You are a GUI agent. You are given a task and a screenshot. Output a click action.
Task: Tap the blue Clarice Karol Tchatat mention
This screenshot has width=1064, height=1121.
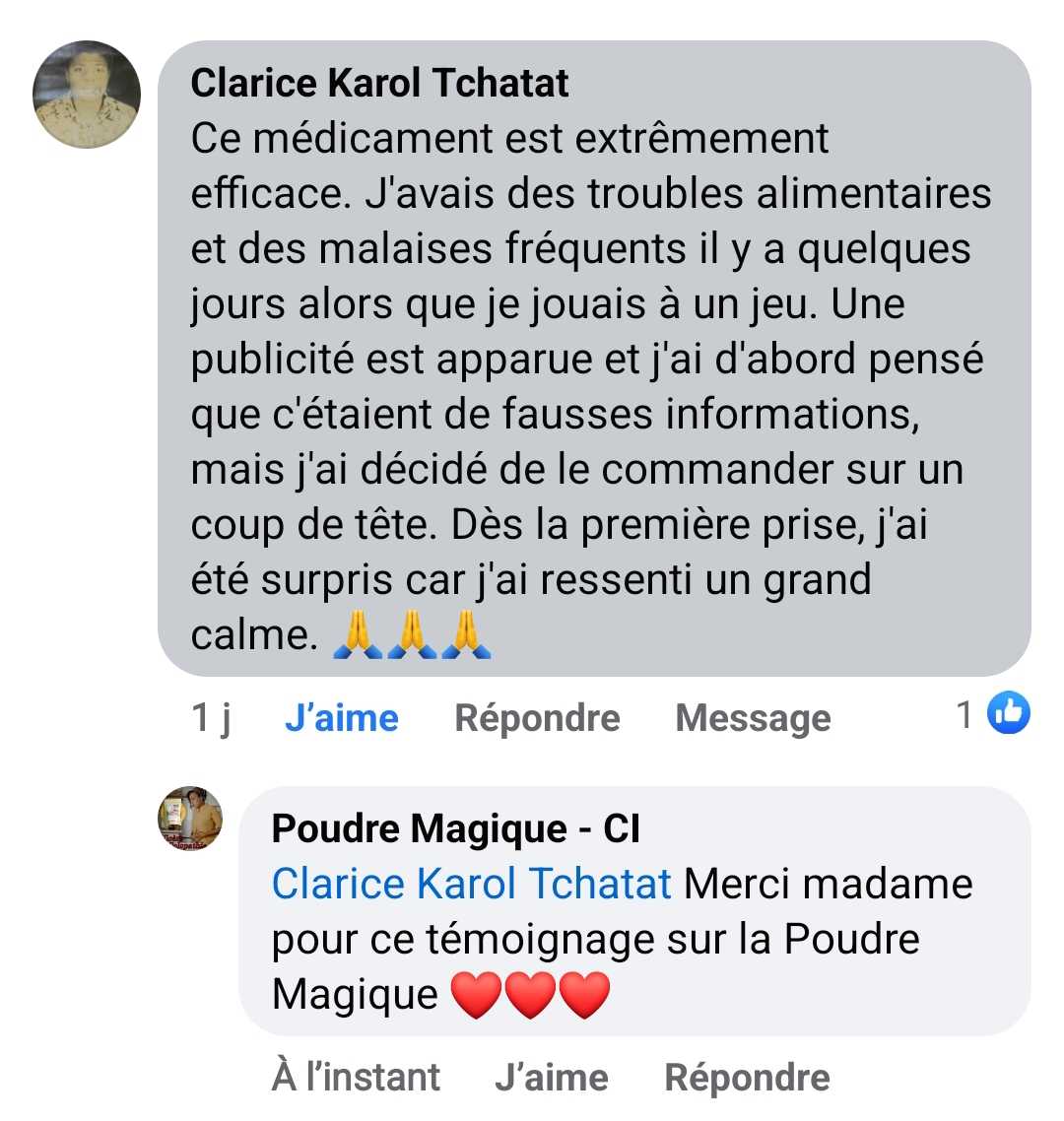click(x=471, y=884)
